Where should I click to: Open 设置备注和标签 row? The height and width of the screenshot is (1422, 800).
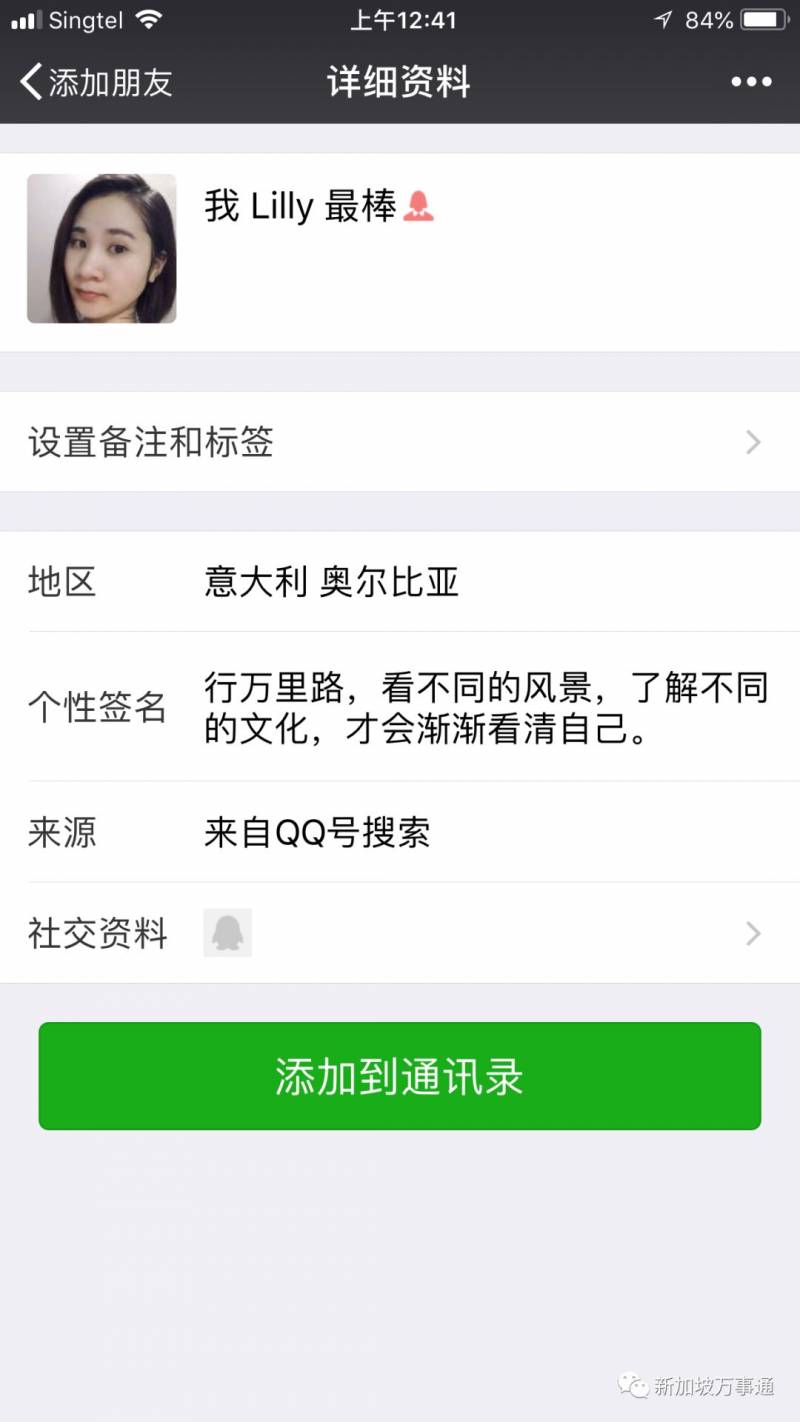point(400,442)
